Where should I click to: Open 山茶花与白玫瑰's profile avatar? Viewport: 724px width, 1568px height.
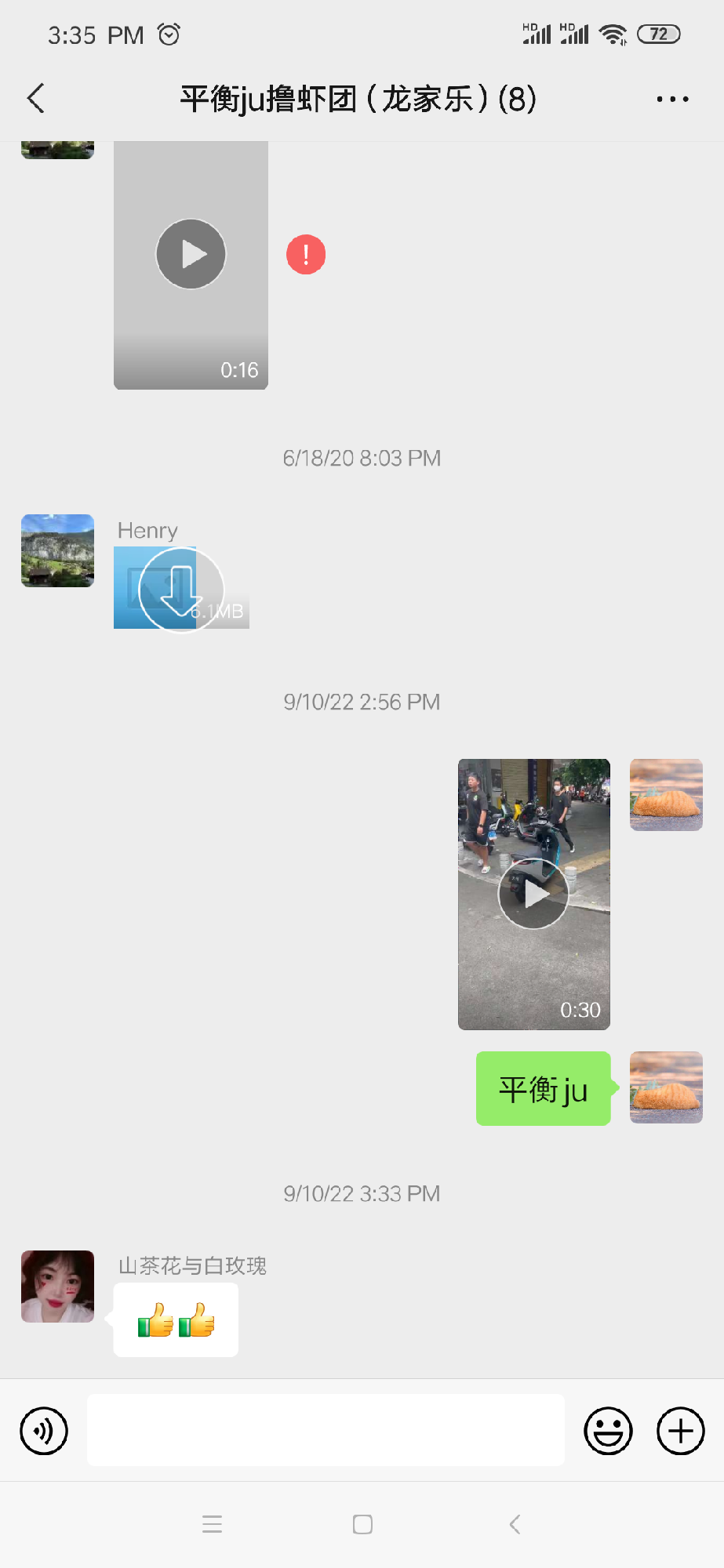pyautogui.click(x=57, y=1287)
